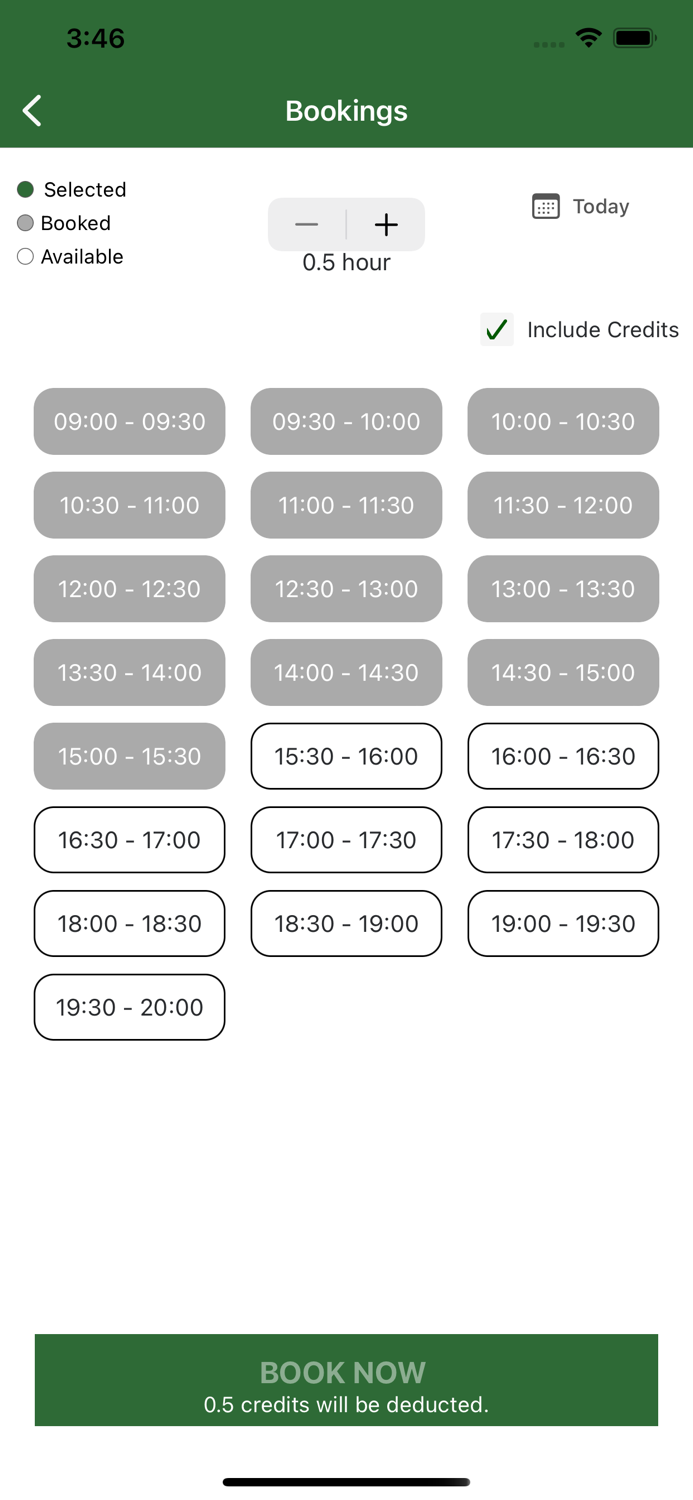Choose the 16:30 - 17:00 time slot
This screenshot has width=693, height=1500.
click(x=129, y=840)
